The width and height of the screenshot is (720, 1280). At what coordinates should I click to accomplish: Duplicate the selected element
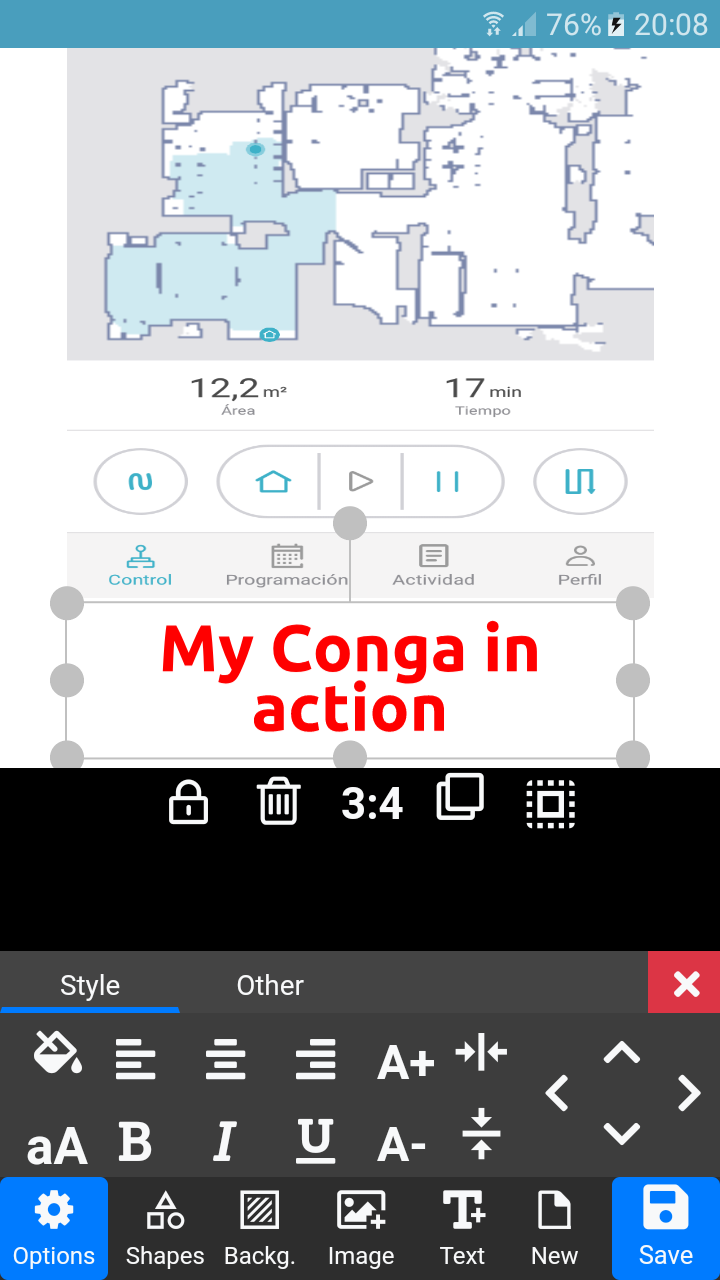pyautogui.click(x=460, y=798)
